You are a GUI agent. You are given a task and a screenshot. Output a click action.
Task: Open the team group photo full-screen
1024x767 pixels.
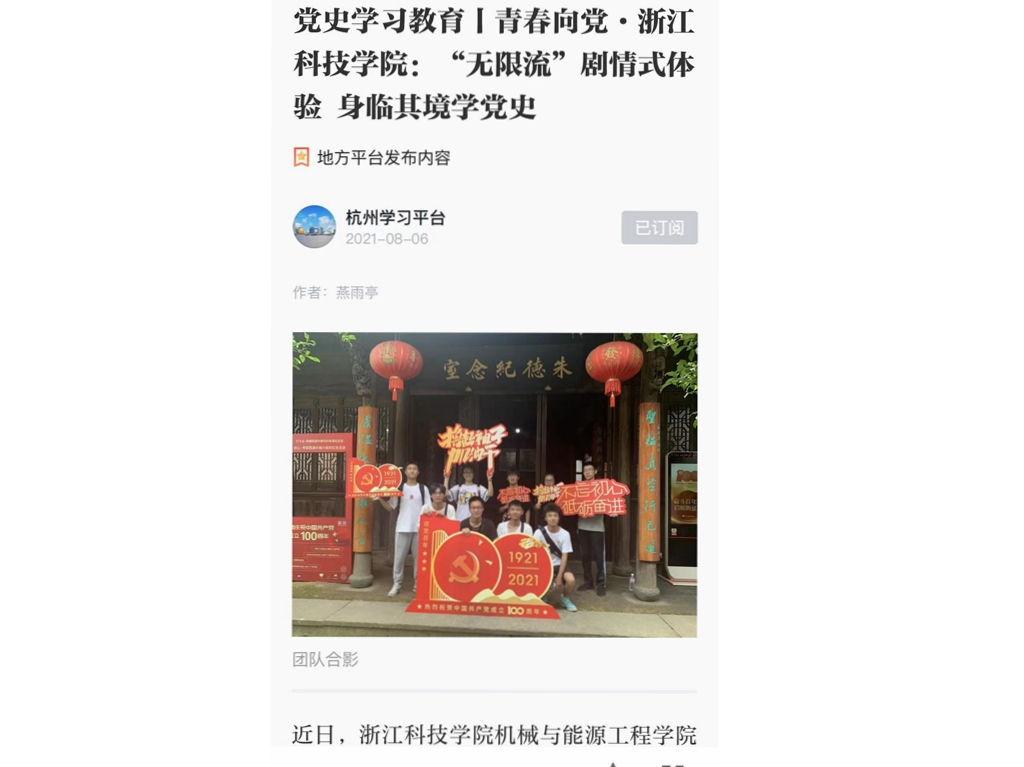click(x=494, y=485)
